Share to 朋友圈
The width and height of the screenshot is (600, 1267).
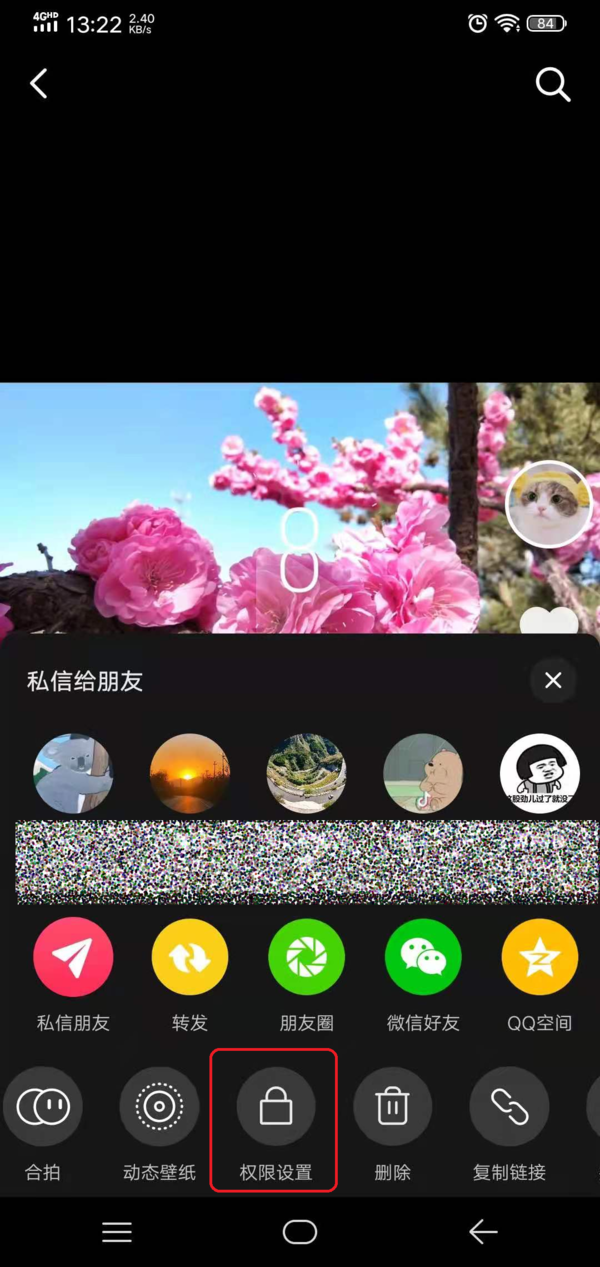point(306,957)
